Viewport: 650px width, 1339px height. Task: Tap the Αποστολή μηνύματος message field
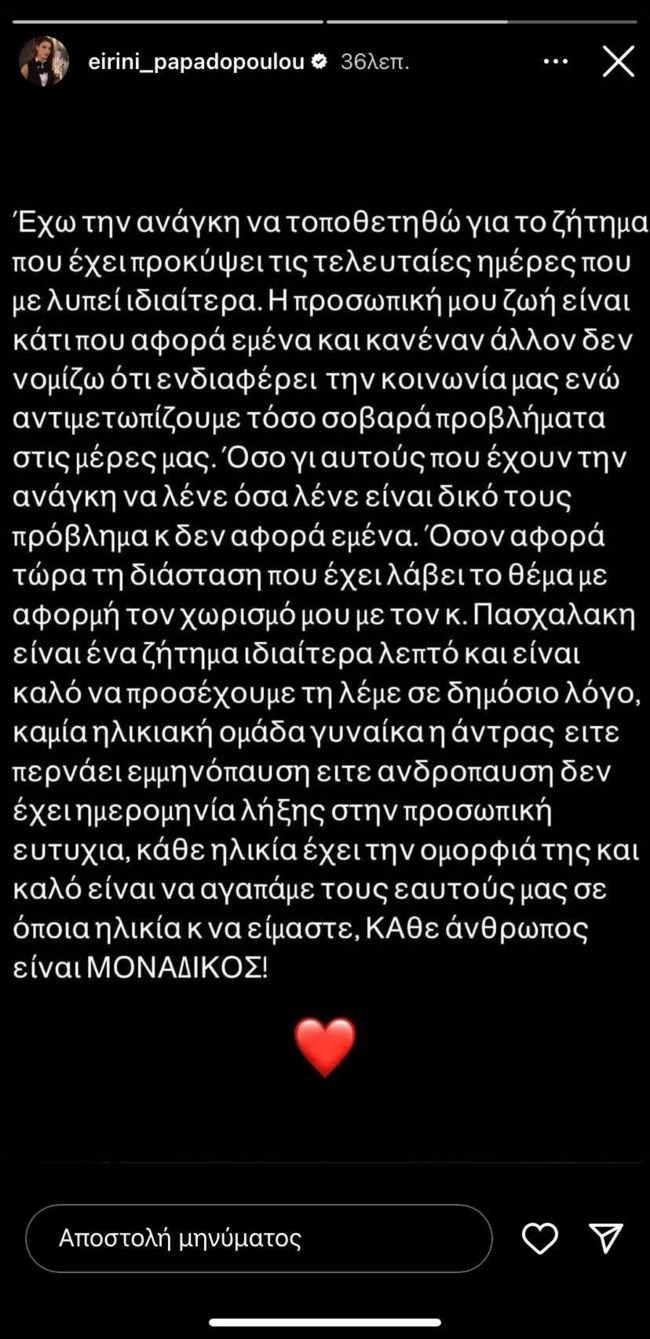point(258,1239)
